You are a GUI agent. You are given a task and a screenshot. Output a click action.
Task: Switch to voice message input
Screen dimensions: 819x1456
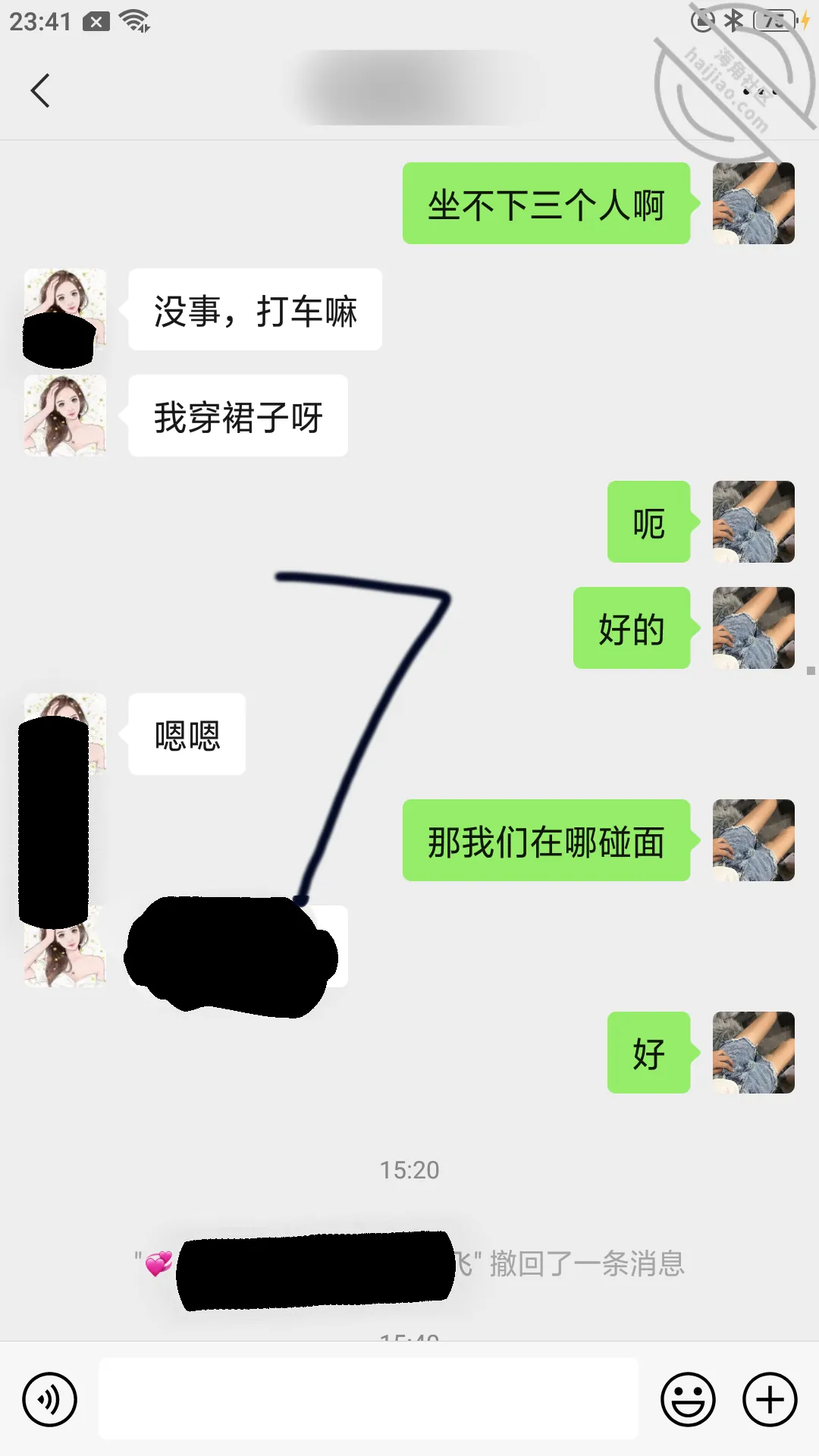pos(49,1399)
